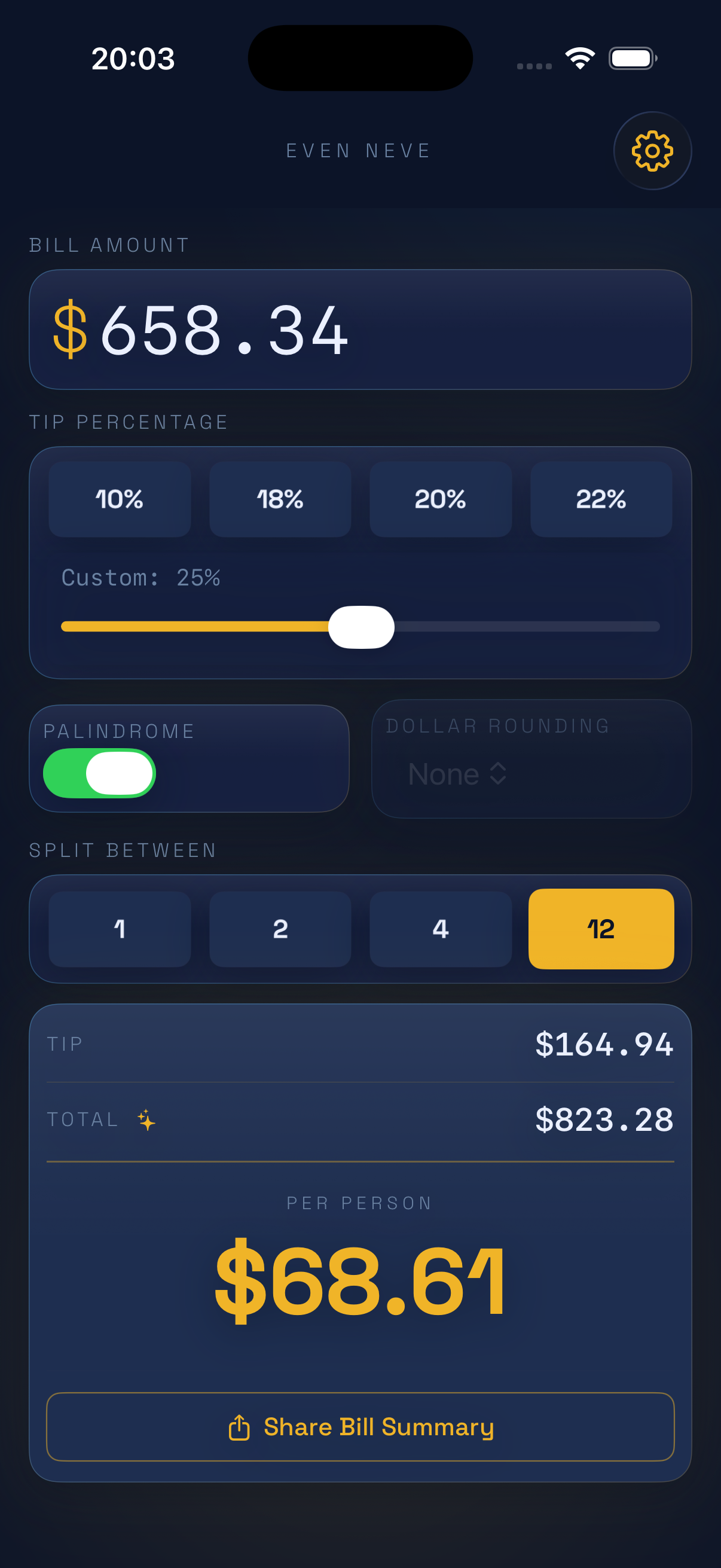721x1568 pixels.
Task: Toggle the Palindrome switch off
Action: [x=99, y=773]
